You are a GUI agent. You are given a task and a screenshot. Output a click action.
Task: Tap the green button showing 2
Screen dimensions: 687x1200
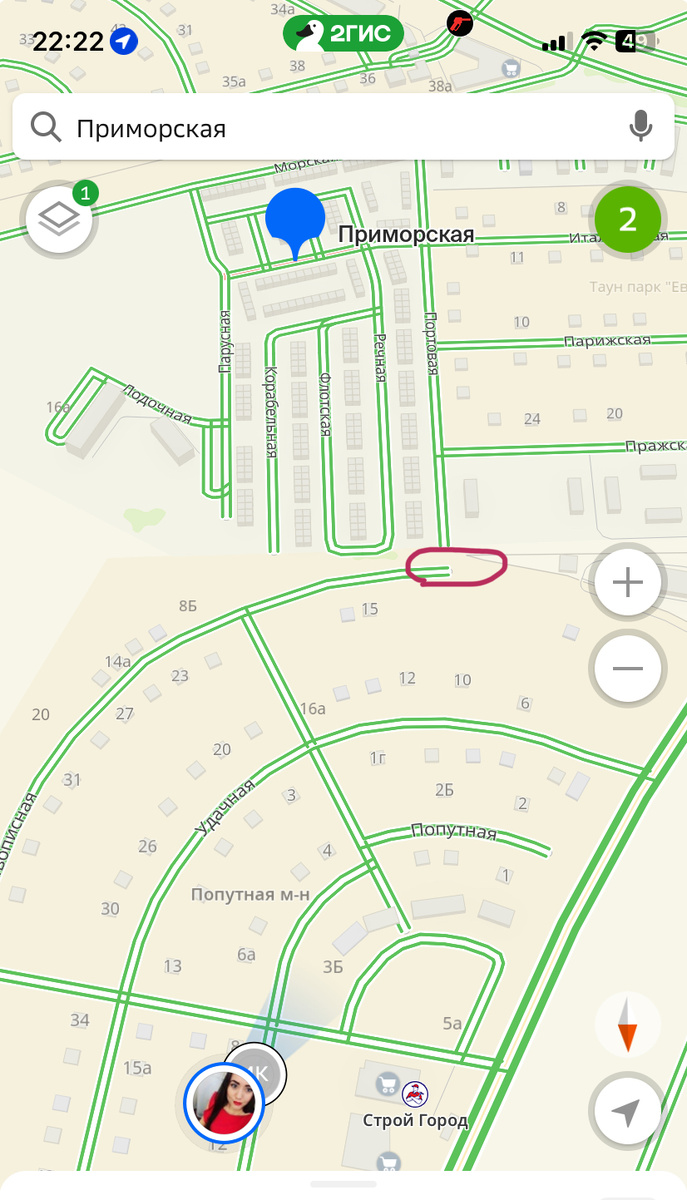(x=628, y=220)
